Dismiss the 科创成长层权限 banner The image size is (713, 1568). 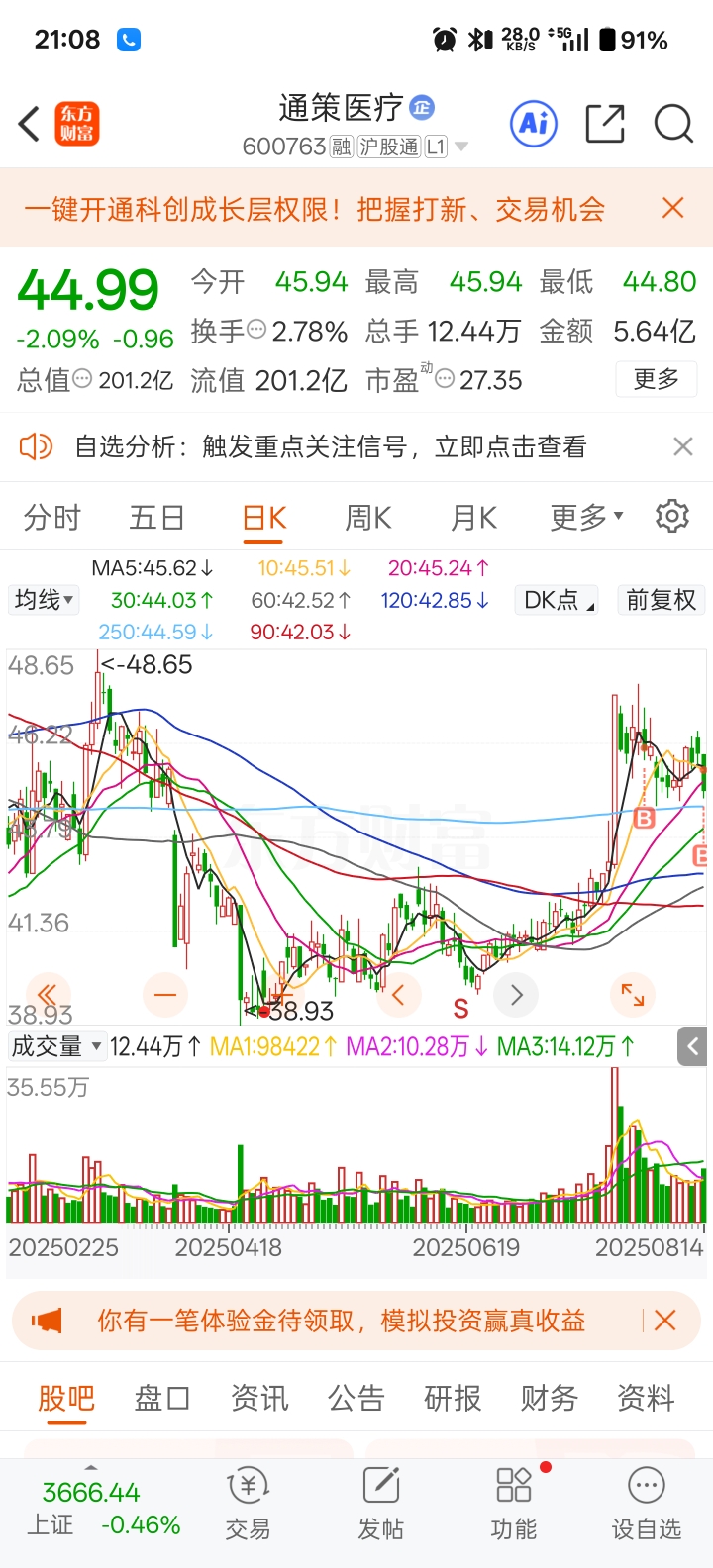[x=673, y=208]
